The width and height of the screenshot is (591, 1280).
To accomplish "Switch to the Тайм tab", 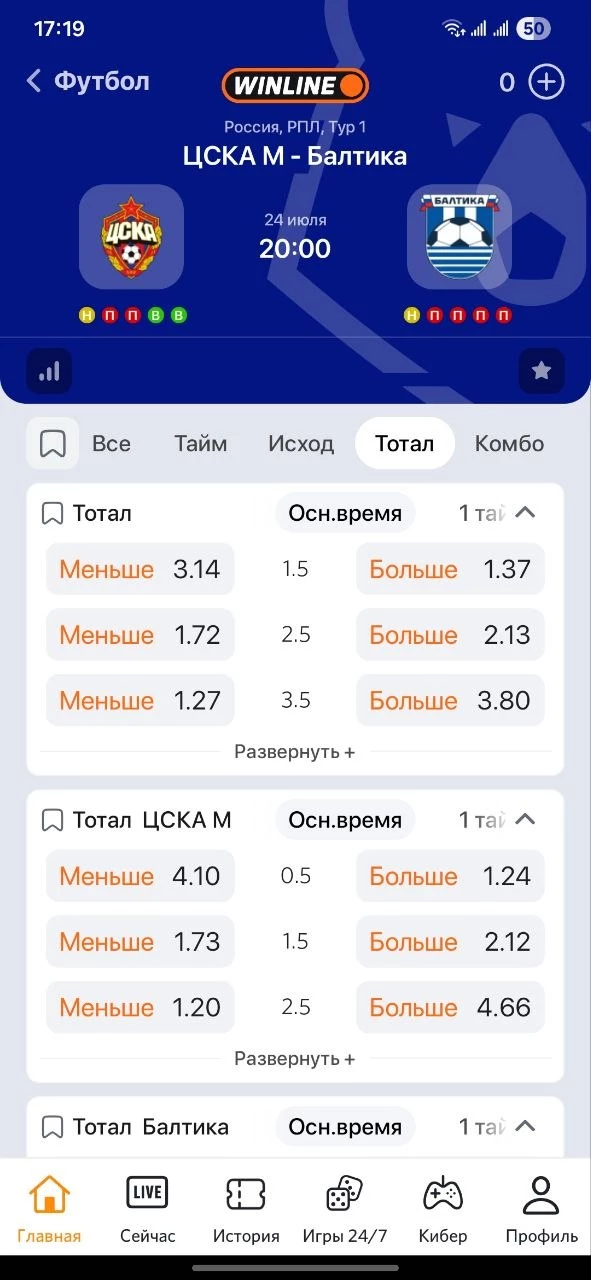I will tap(200, 444).
